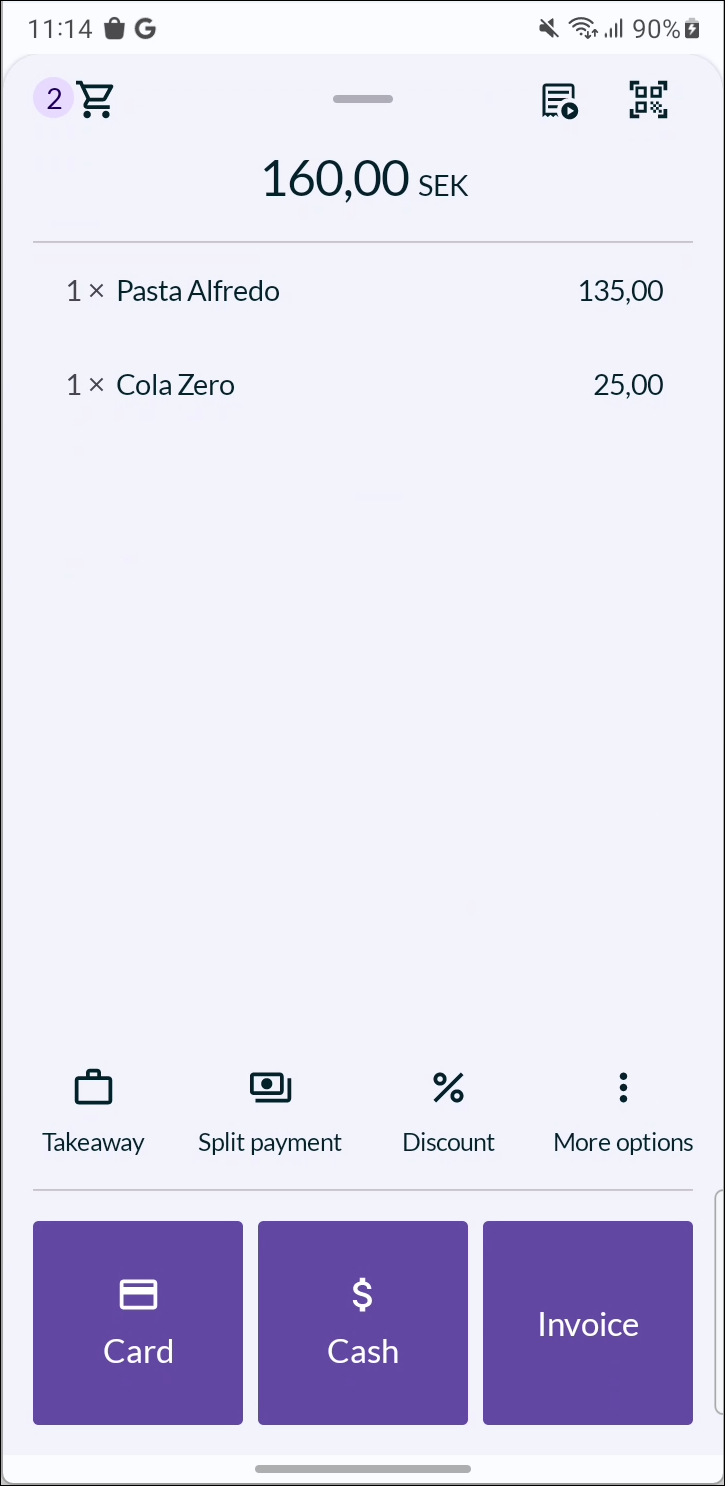This screenshot has height=1486, width=725.
Task: Tap the sheet drag handle at the top
Action: 363,99
